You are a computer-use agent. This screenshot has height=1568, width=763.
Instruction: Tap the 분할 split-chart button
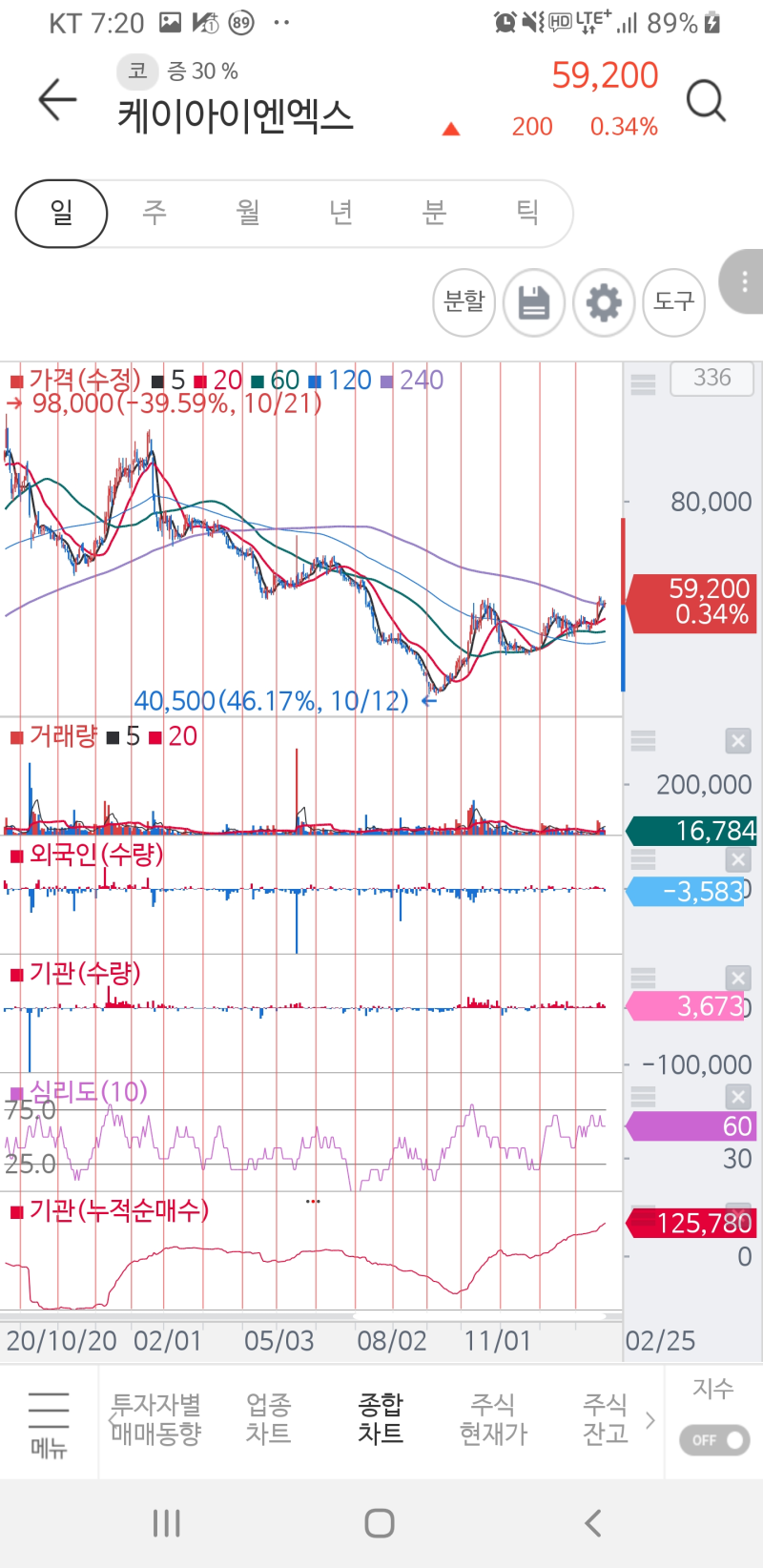pyautogui.click(x=464, y=302)
